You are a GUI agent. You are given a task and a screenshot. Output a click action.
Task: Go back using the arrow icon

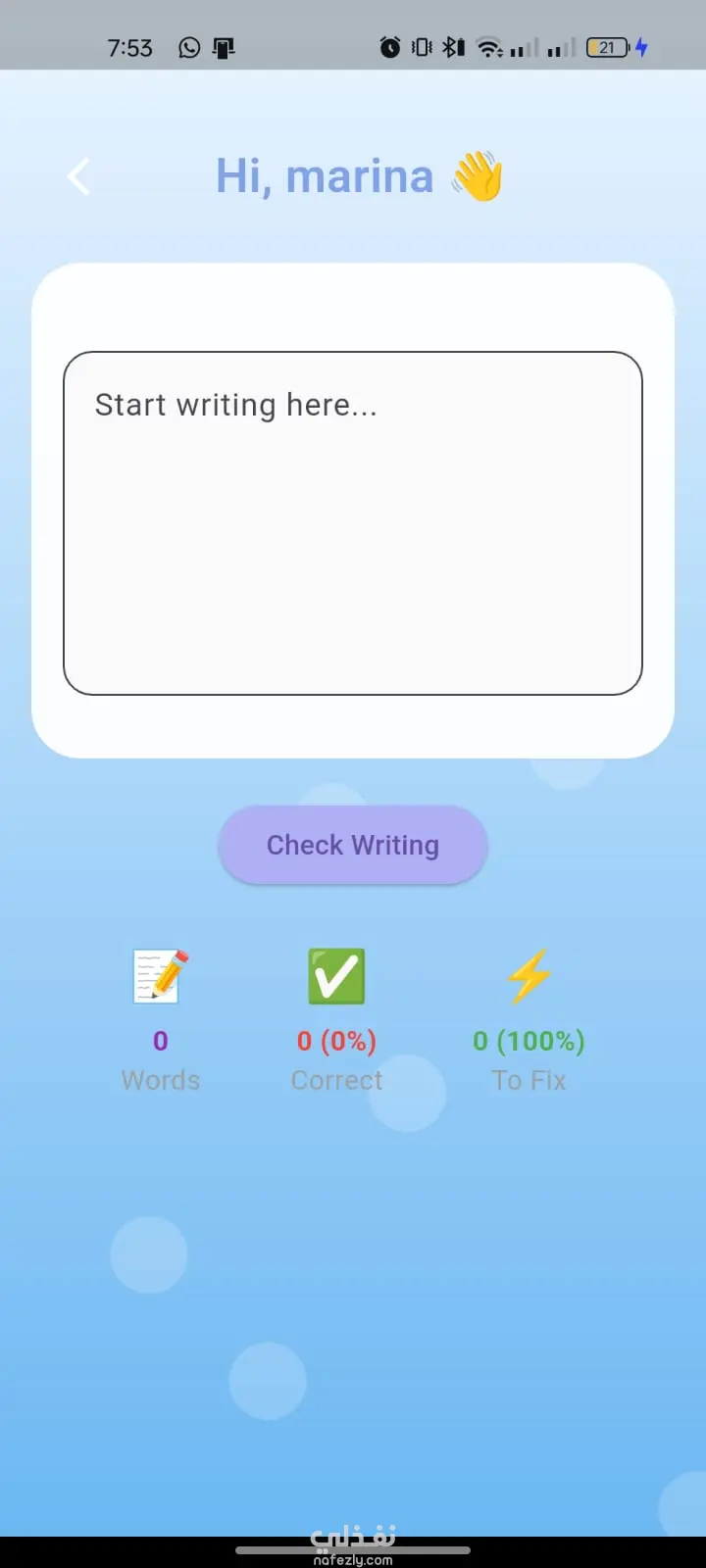pyautogui.click(x=78, y=177)
